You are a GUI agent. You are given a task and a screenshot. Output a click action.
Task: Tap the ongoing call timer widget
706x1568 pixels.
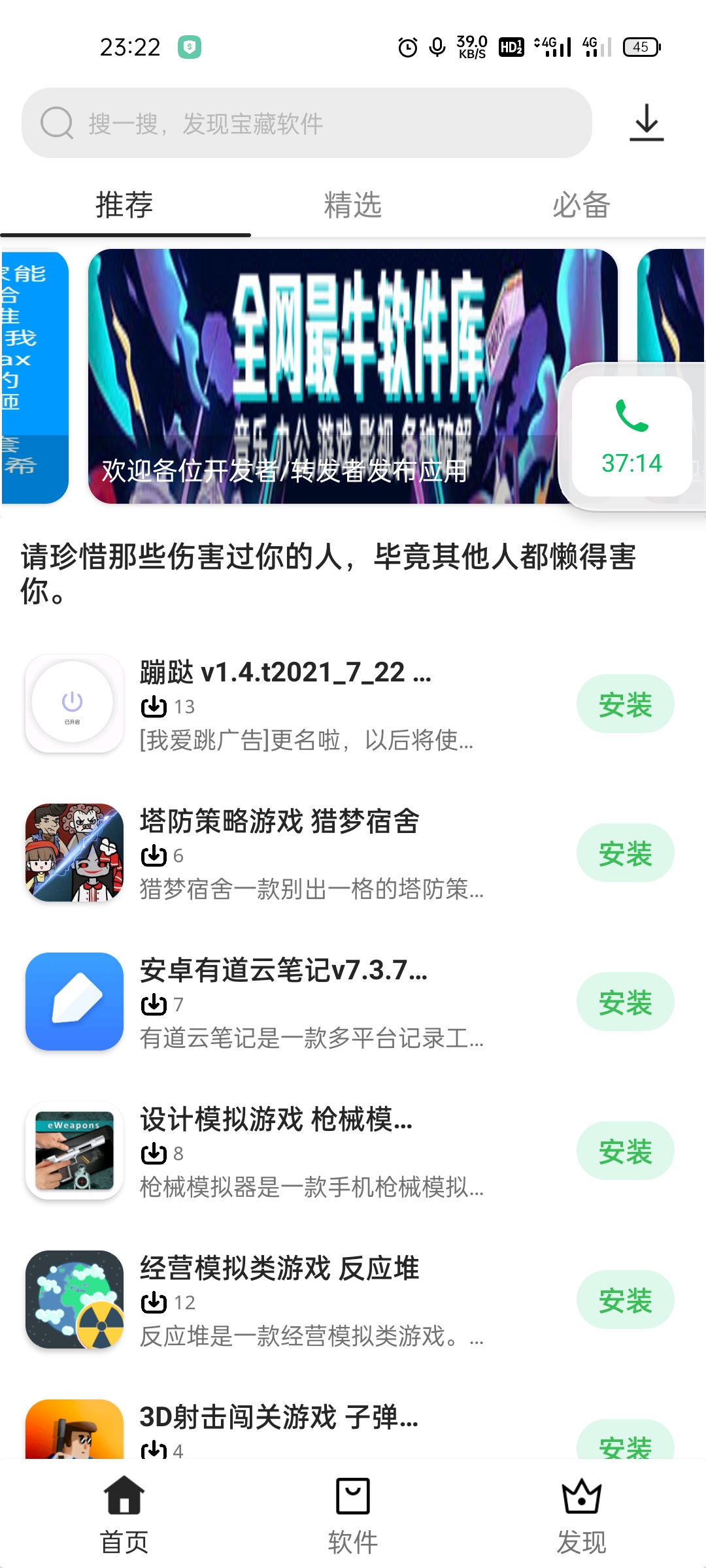(x=631, y=436)
